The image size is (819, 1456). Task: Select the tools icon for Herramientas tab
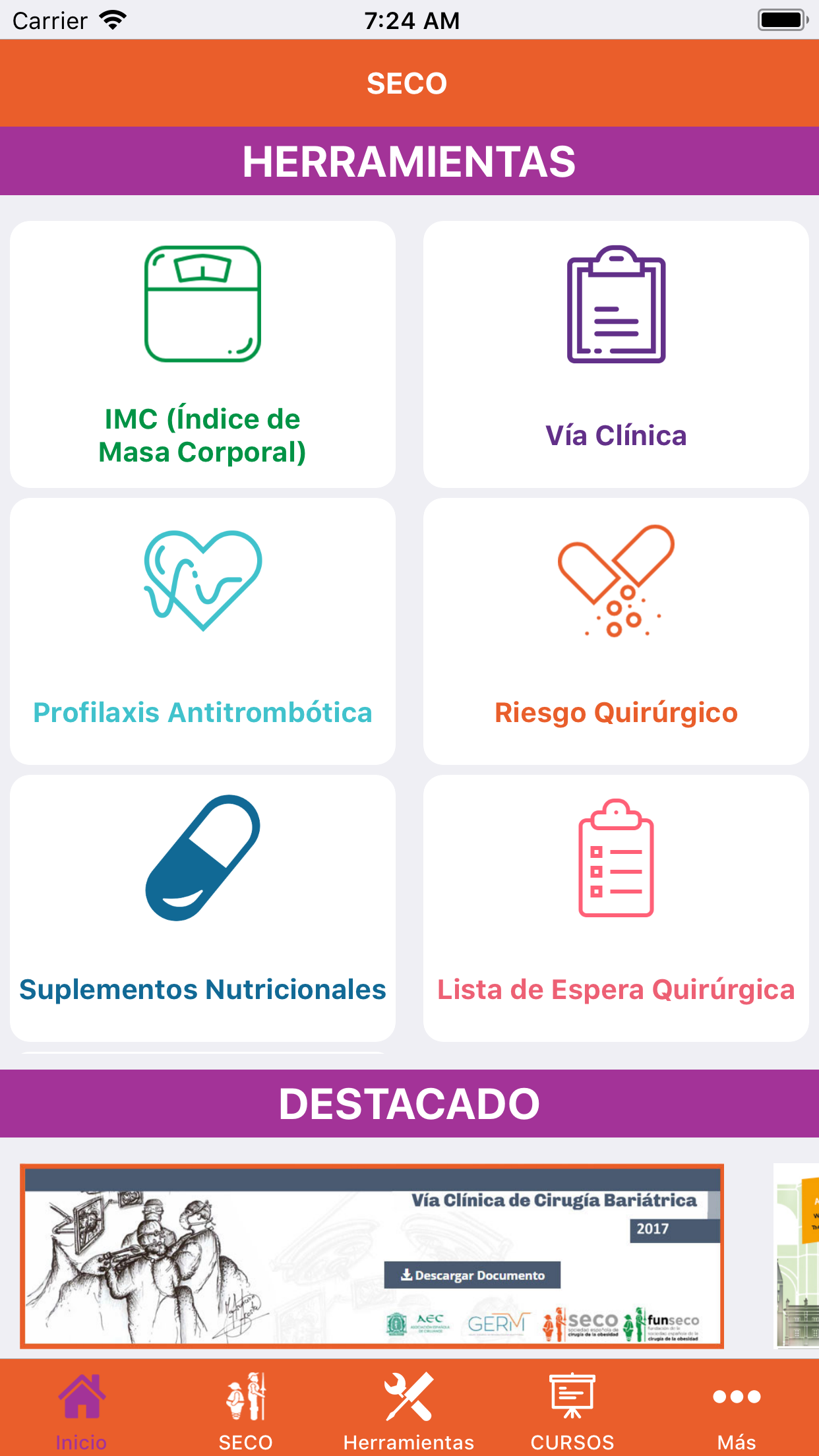point(409,1393)
